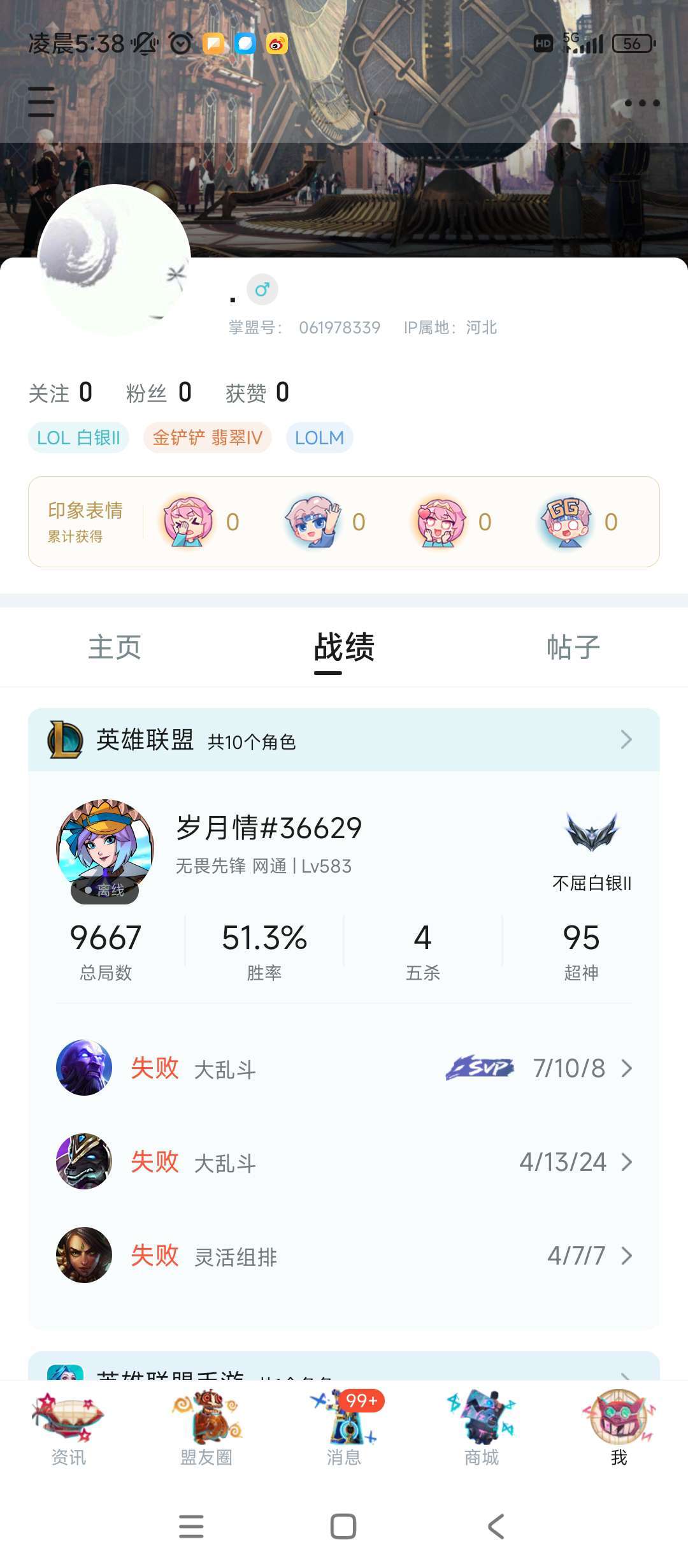Tap the male gender symbol beside the username
The width and height of the screenshot is (688, 1568).
click(x=262, y=288)
